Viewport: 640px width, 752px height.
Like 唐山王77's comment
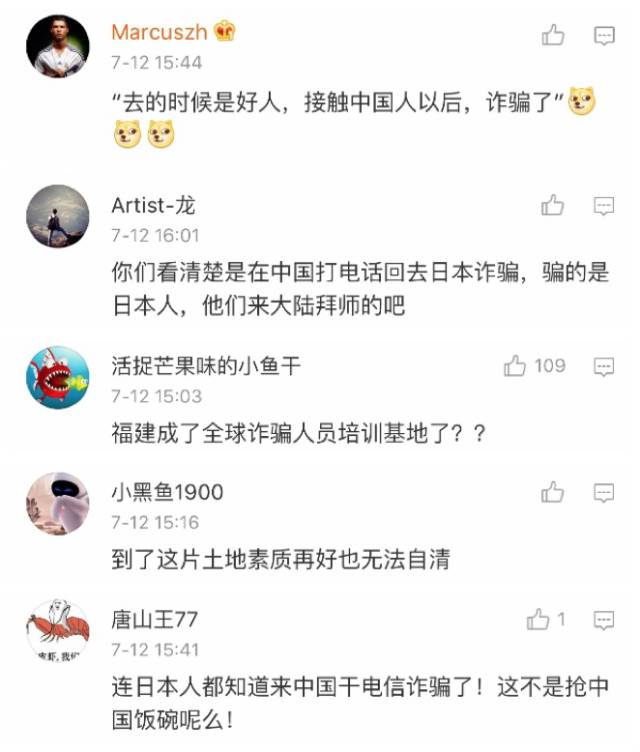(x=539, y=620)
